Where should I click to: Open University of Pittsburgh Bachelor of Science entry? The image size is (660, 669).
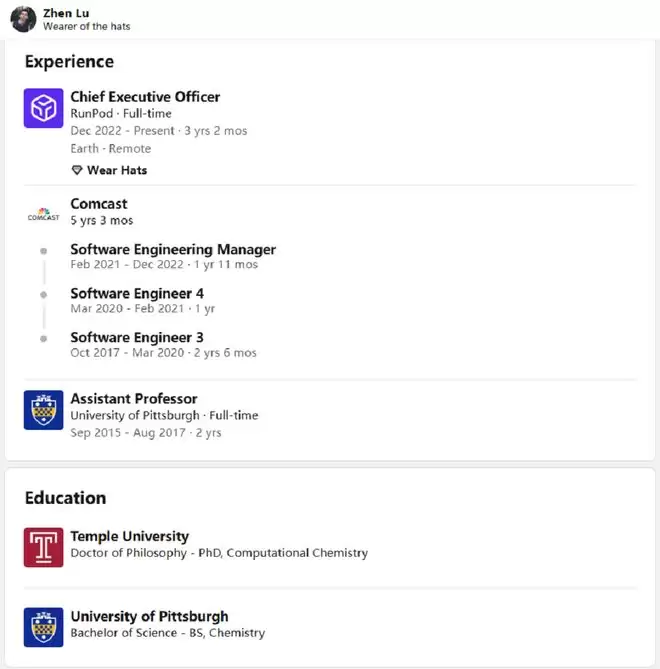click(149, 617)
